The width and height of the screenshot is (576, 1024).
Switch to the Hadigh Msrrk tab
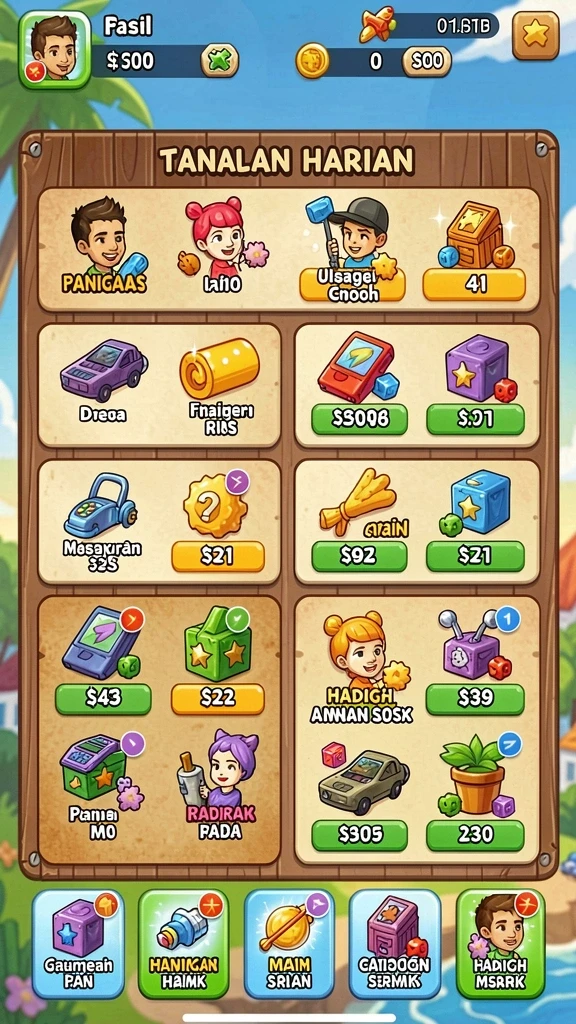500,944
